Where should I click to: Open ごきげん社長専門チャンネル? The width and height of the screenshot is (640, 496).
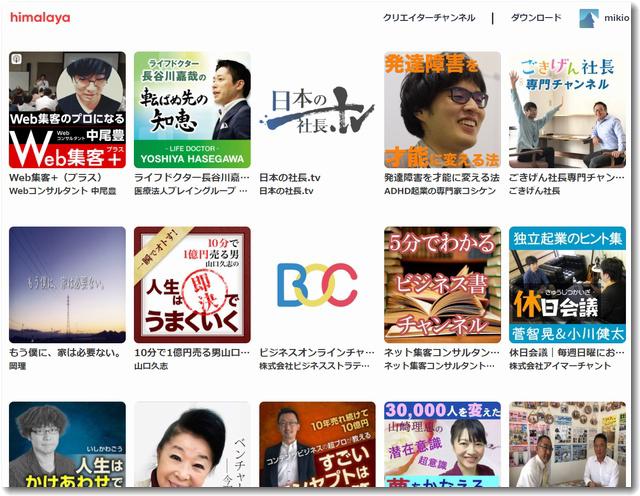pyautogui.click(x=567, y=110)
